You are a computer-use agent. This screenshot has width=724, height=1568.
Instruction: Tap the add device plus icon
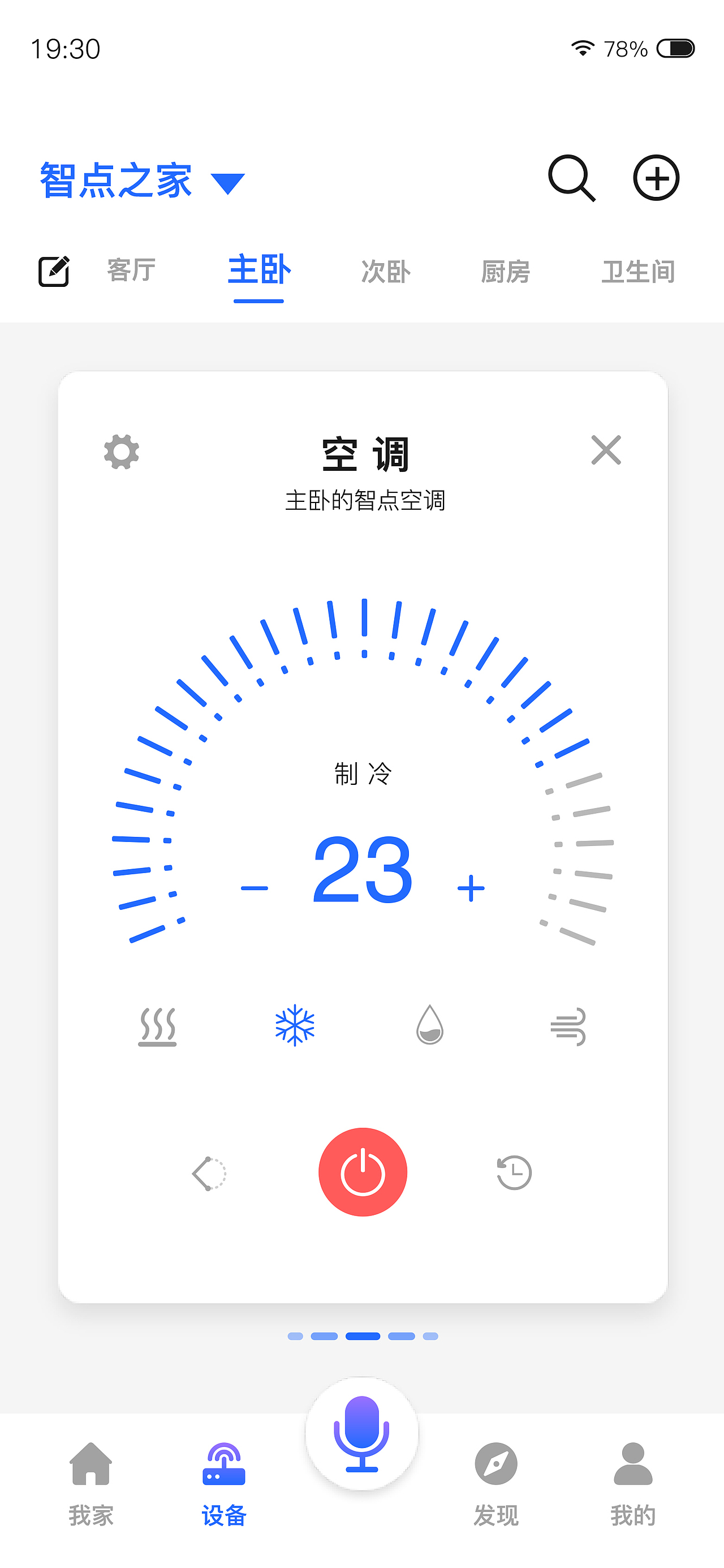(656, 178)
